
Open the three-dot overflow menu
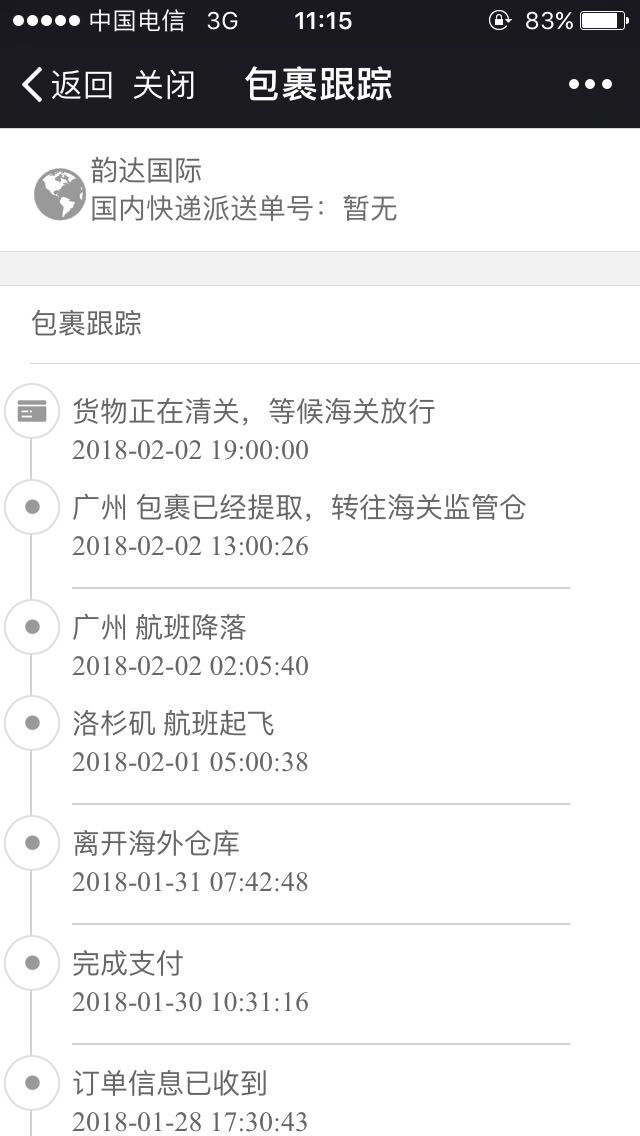[x=590, y=85]
